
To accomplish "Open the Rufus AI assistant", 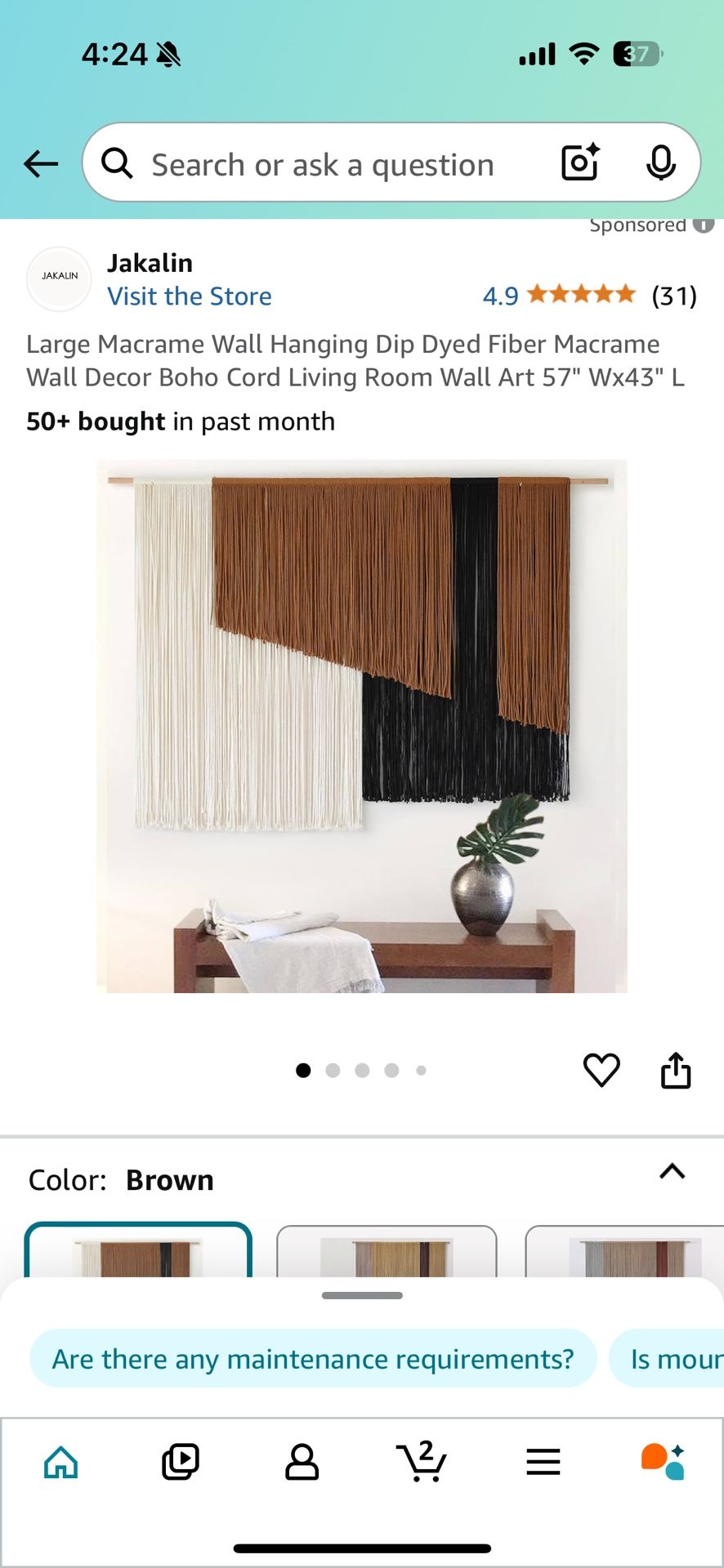I will click(663, 1462).
